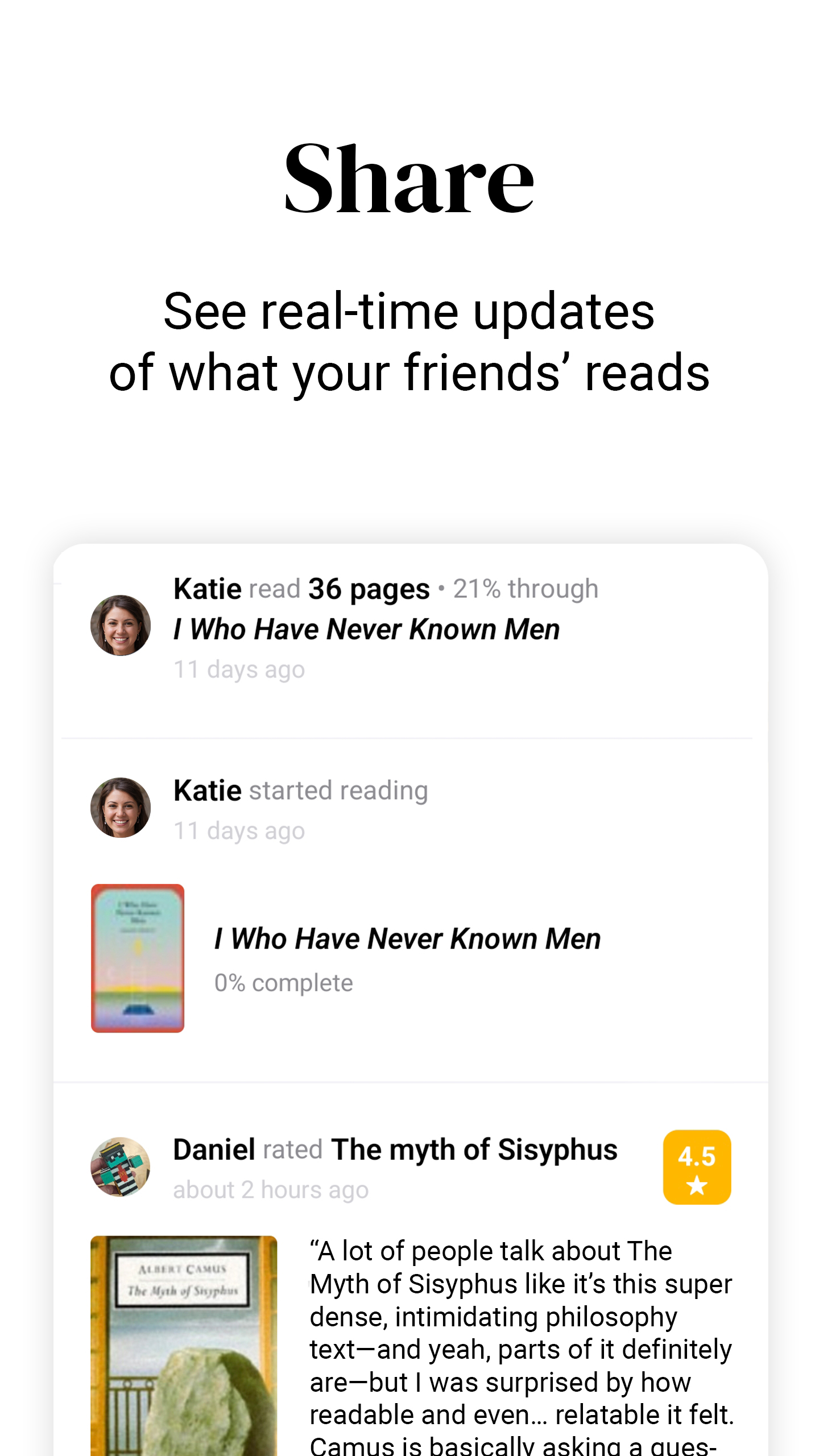Screen dimensions: 819x1456
Task: Click the 21% through progress label
Action: tap(525, 588)
